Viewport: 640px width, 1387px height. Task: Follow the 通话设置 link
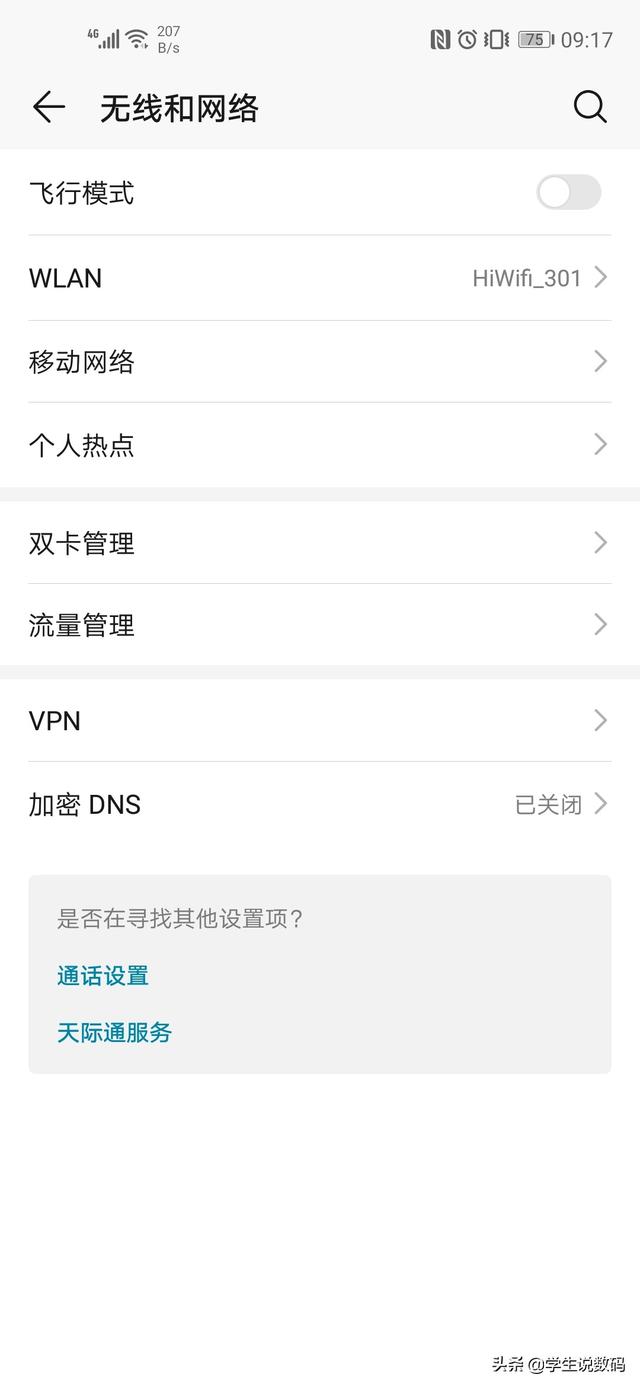pos(103,975)
